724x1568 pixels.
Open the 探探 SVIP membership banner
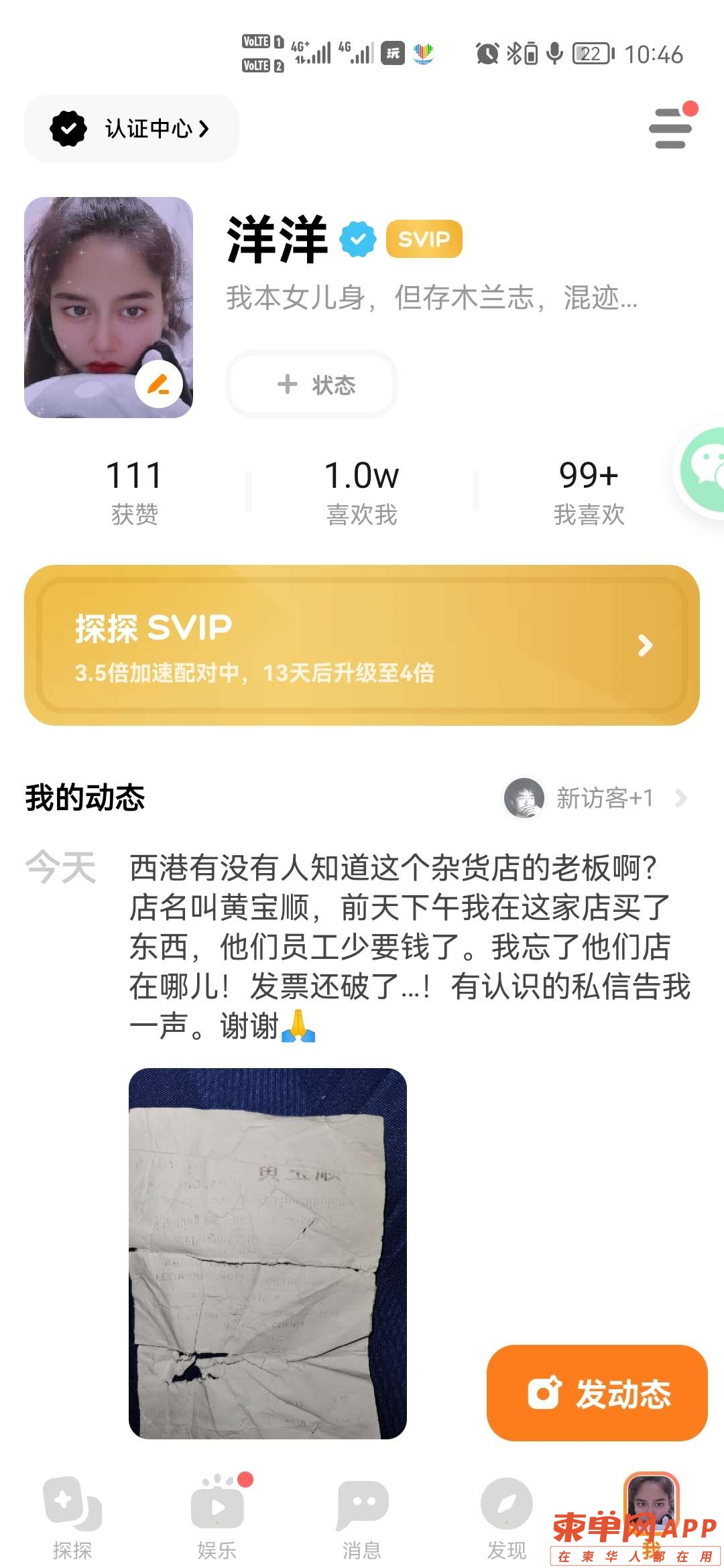point(362,645)
